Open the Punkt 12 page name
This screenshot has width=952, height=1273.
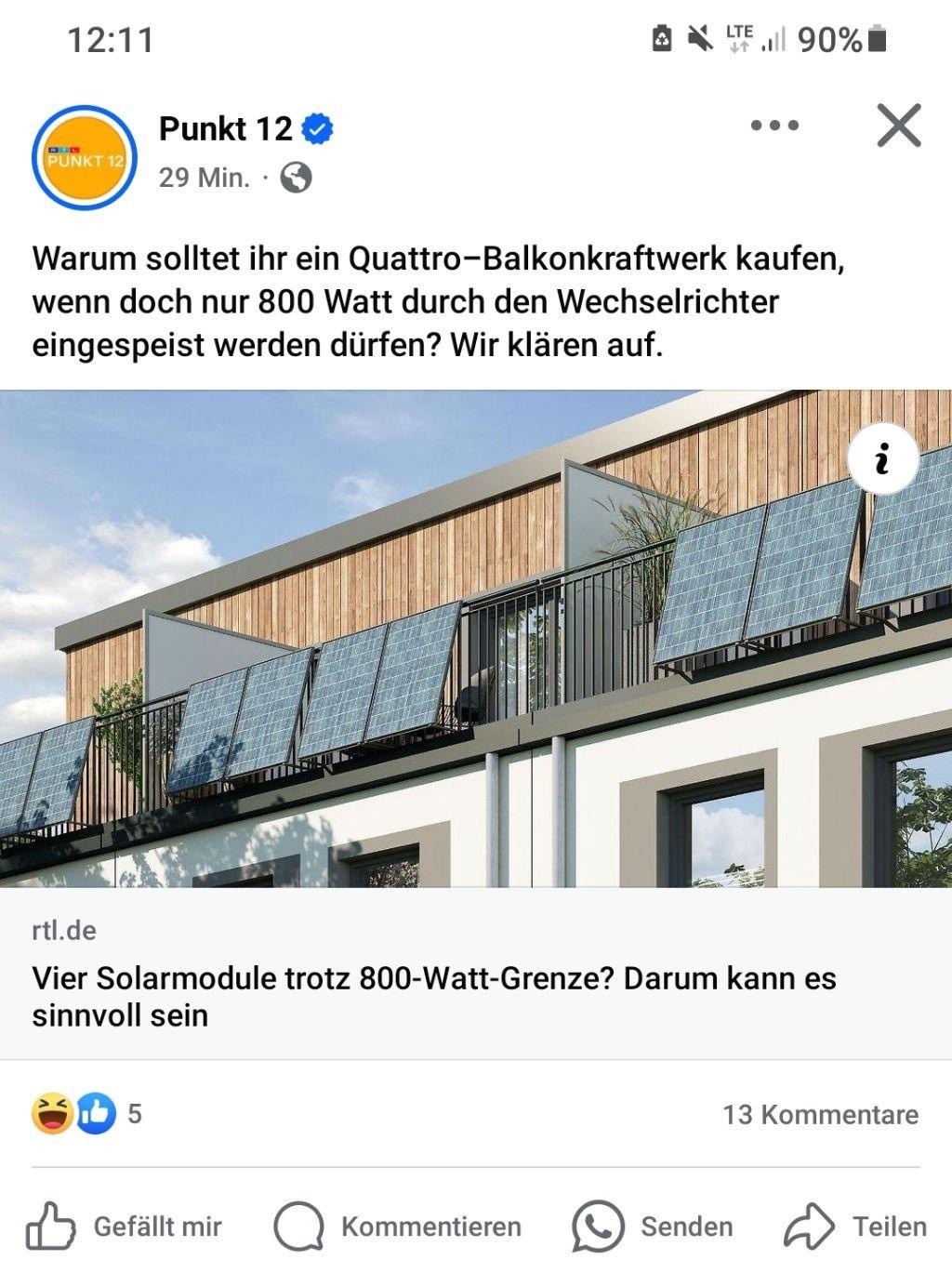[x=226, y=128]
